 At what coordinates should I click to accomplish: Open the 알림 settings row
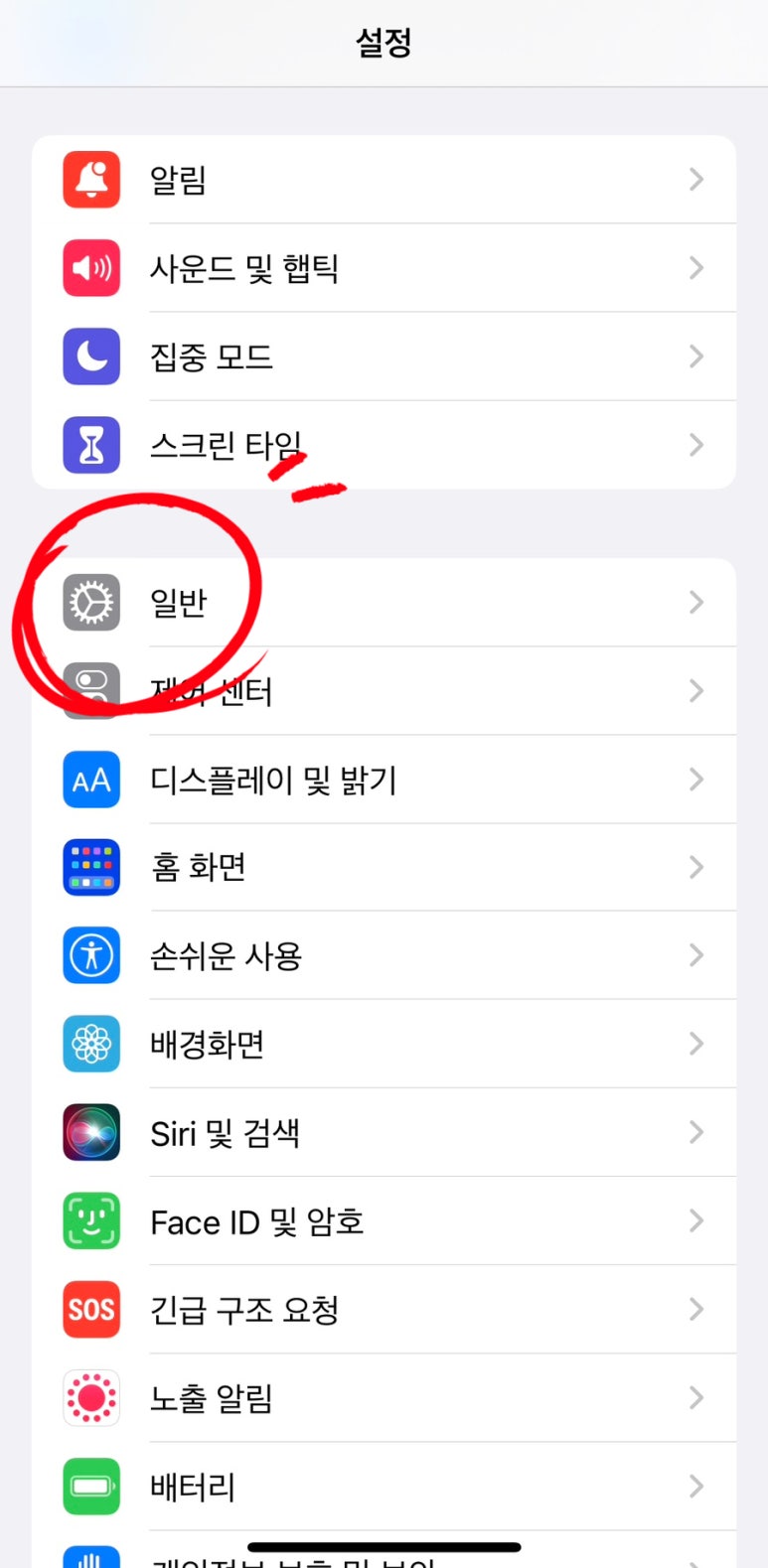tap(384, 180)
